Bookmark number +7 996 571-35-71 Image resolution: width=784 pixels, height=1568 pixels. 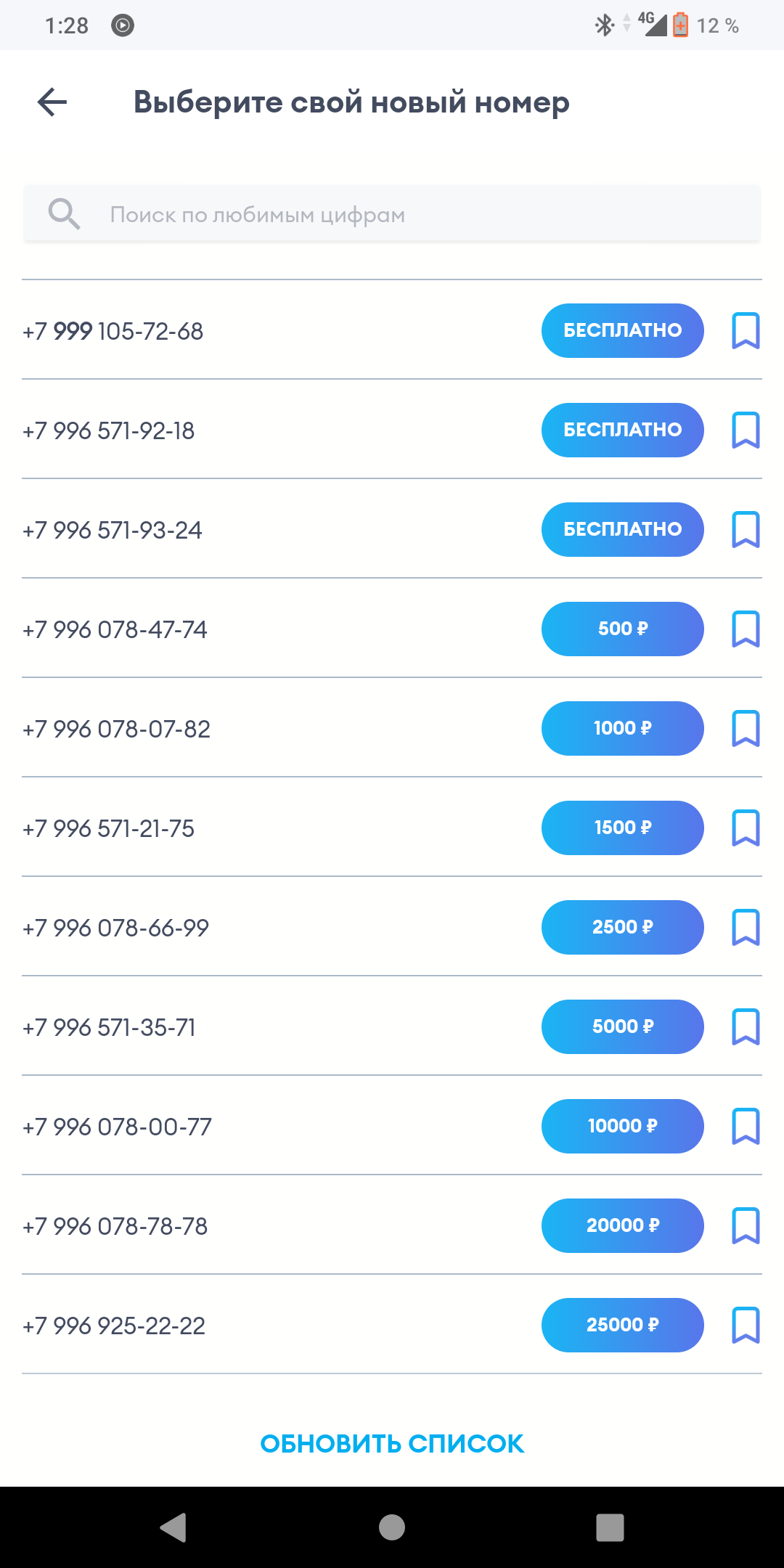[x=746, y=1027]
